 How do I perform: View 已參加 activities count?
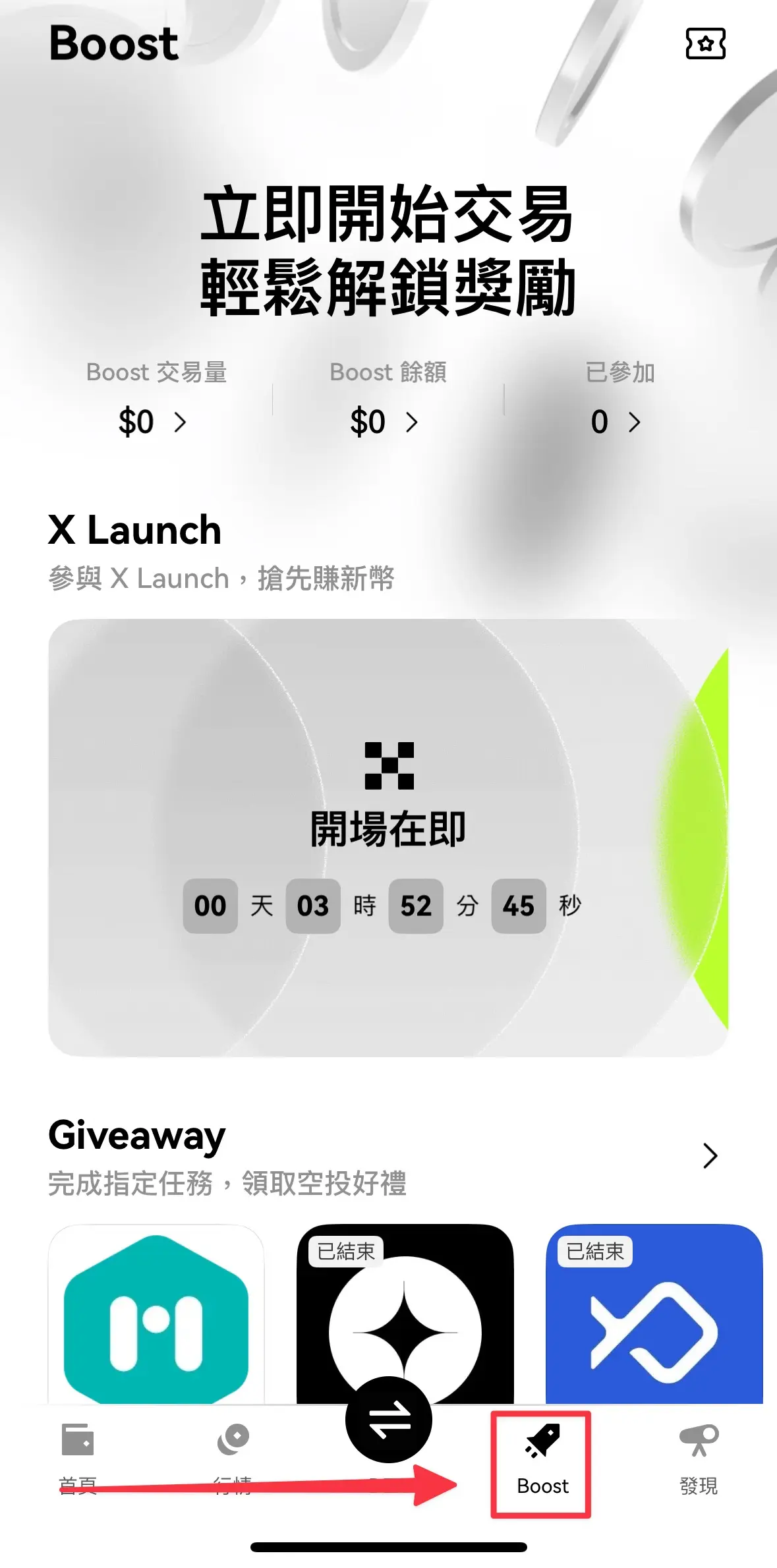(x=616, y=421)
